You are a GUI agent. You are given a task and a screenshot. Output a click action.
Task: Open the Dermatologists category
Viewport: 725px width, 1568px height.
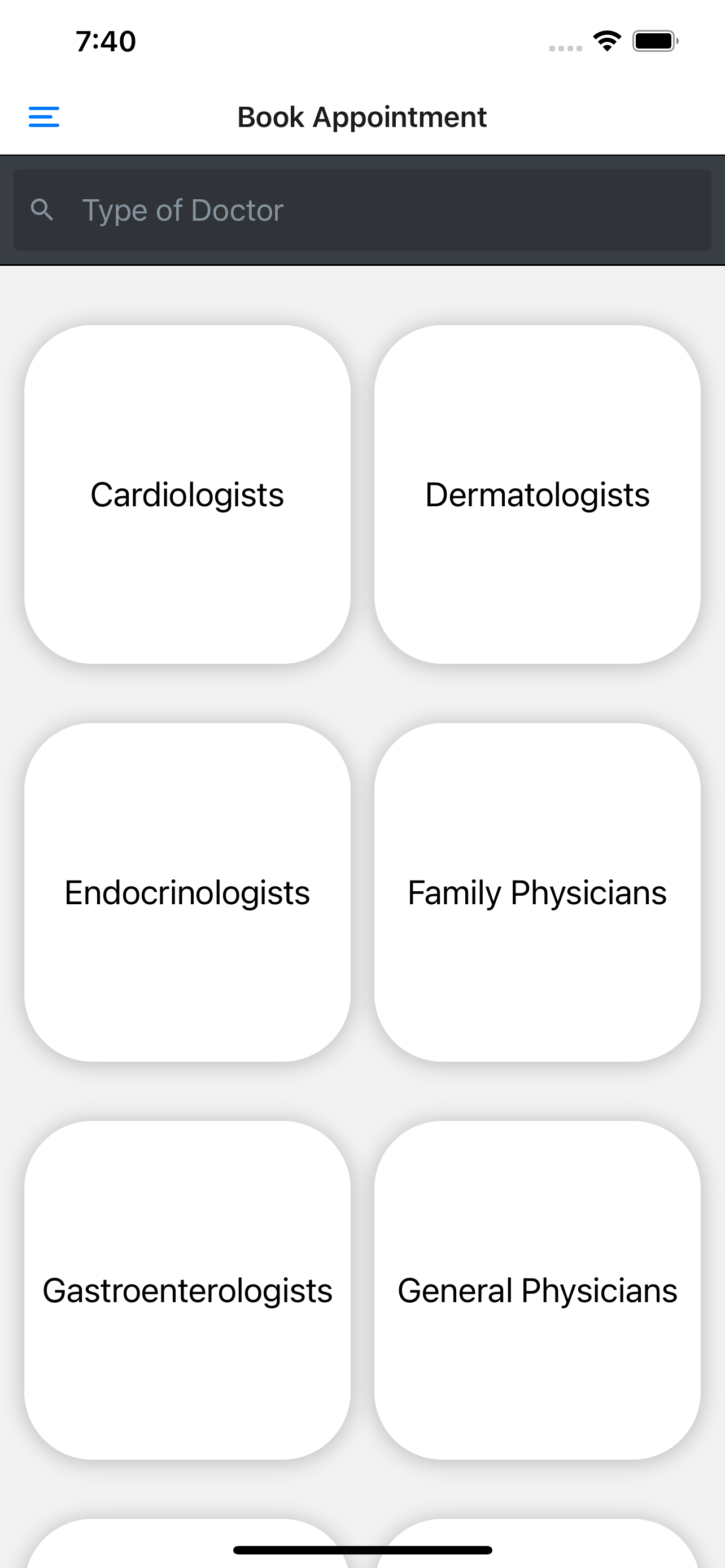537,494
